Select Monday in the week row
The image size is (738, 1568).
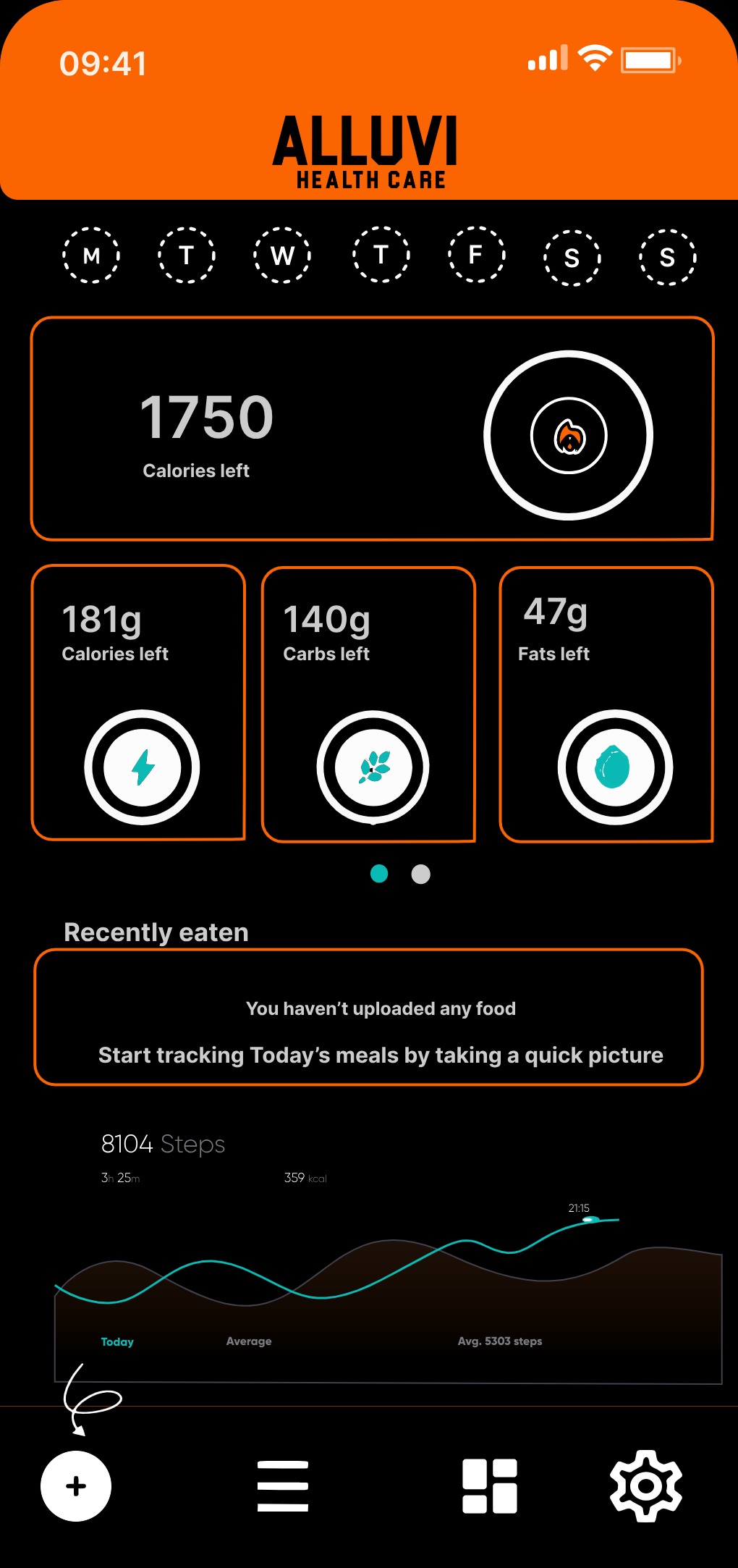[91, 256]
